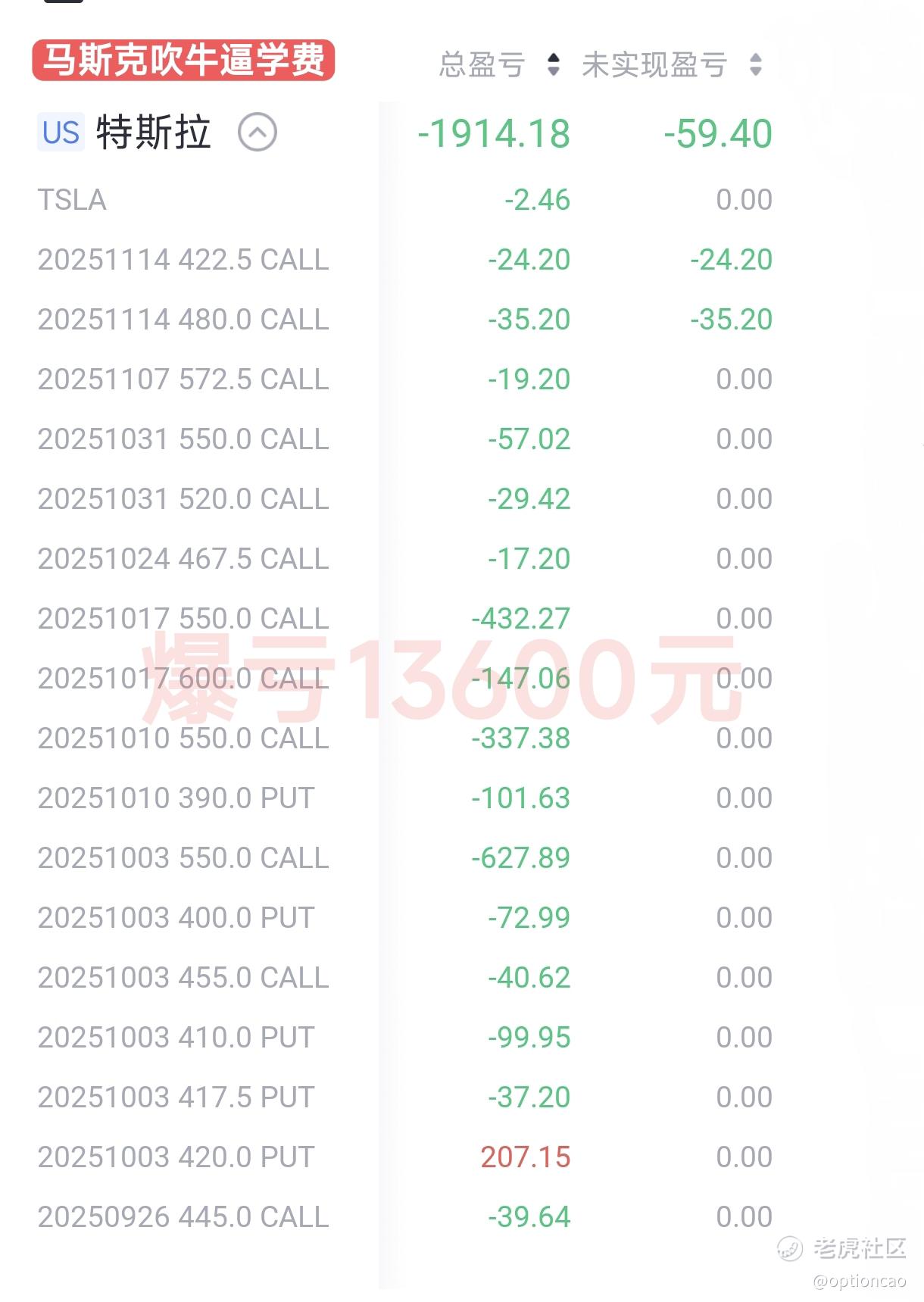This screenshot has width=924, height=1302.
Task: Open the 20251107 572.5 CALL row
Action: 183,379
